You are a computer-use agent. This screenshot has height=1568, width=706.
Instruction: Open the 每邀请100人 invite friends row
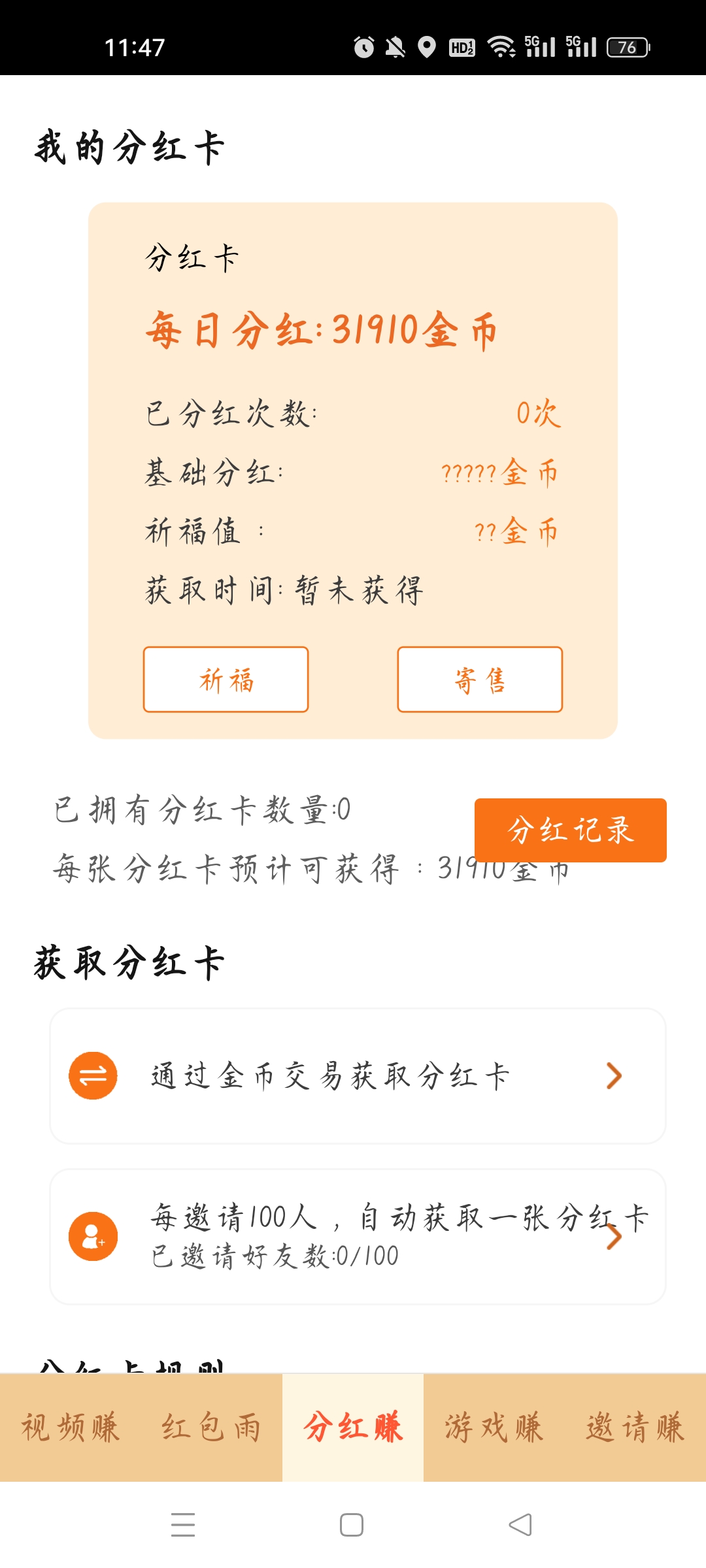point(358,1237)
